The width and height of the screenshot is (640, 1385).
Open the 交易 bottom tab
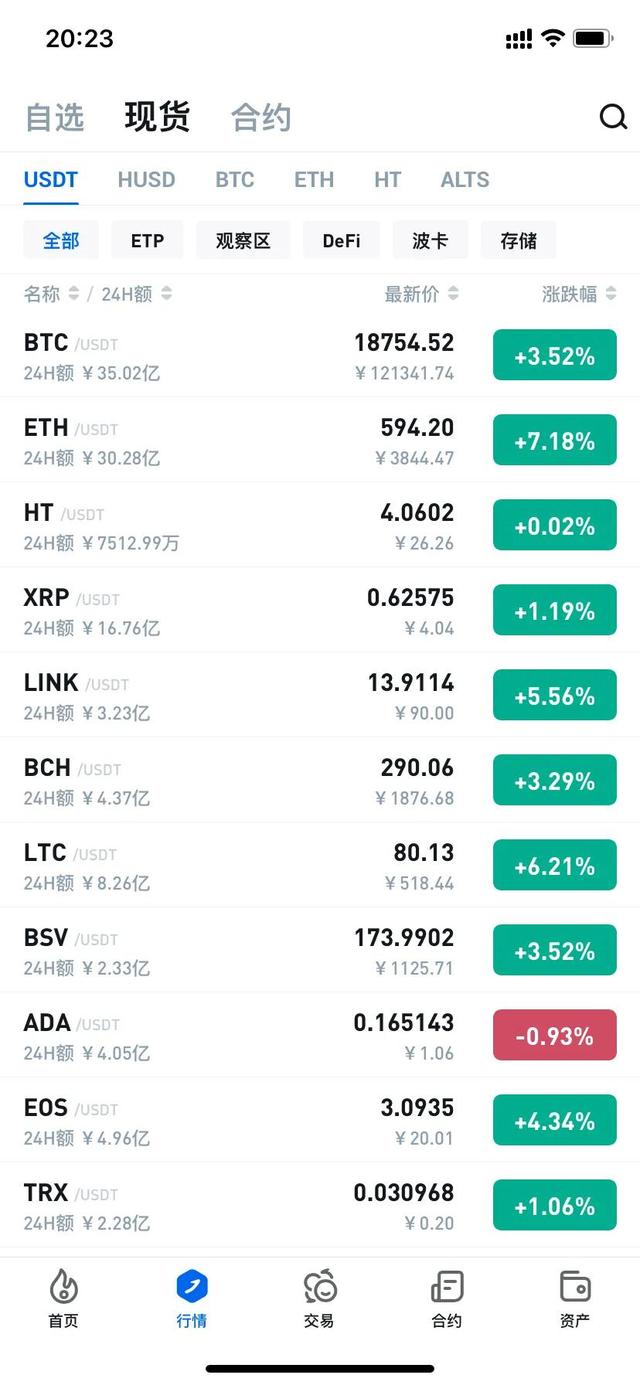pos(319,1299)
